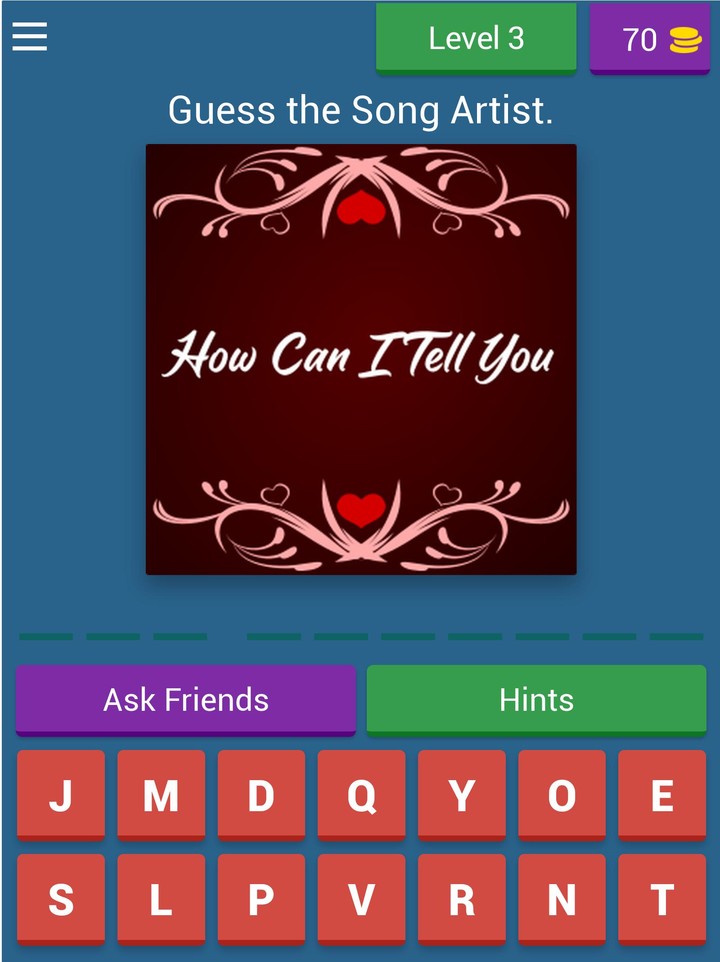Select the letter M tile
Screen dimensions: 720x962
tap(161, 796)
